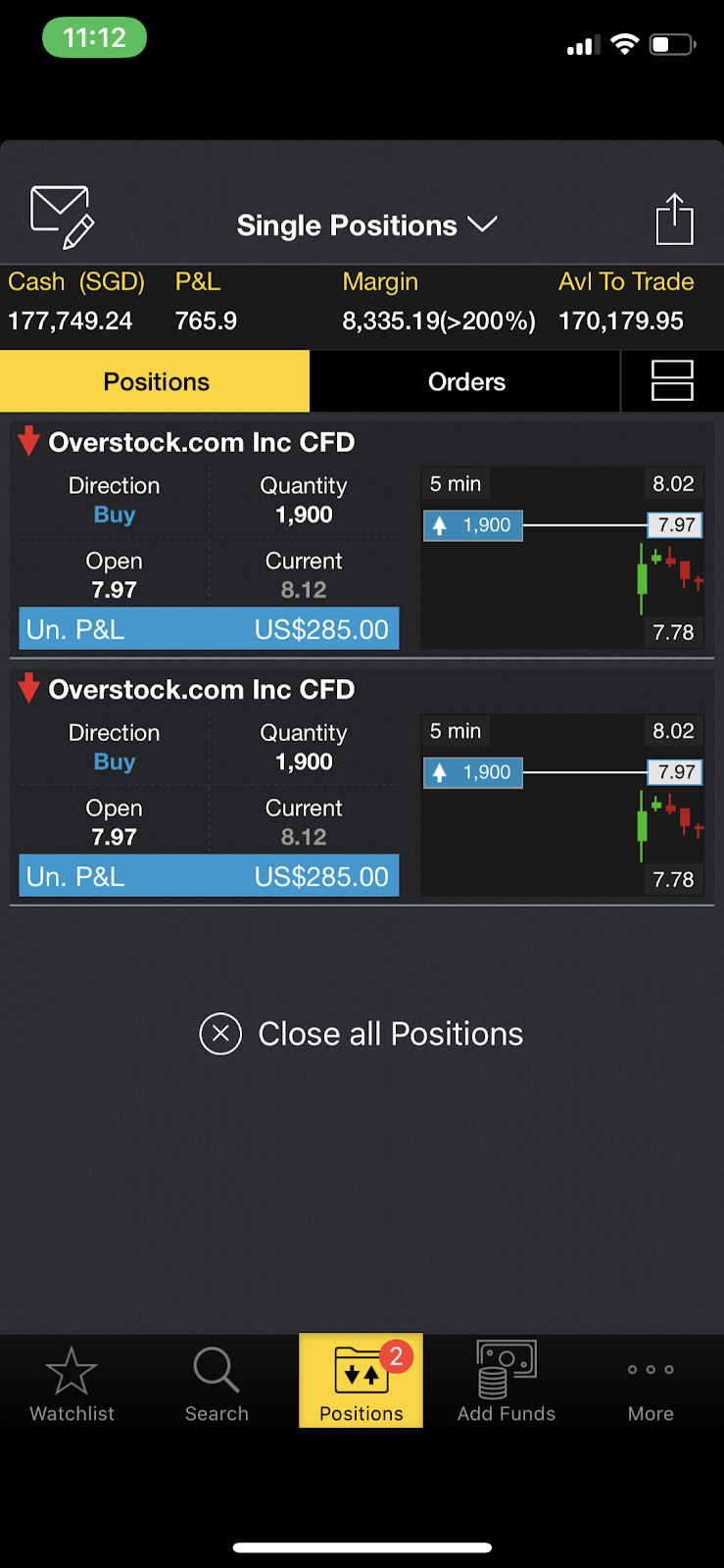This screenshot has height=1568, width=724.
Task: Tap Positions in the bottom bar
Action: (x=362, y=1381)
